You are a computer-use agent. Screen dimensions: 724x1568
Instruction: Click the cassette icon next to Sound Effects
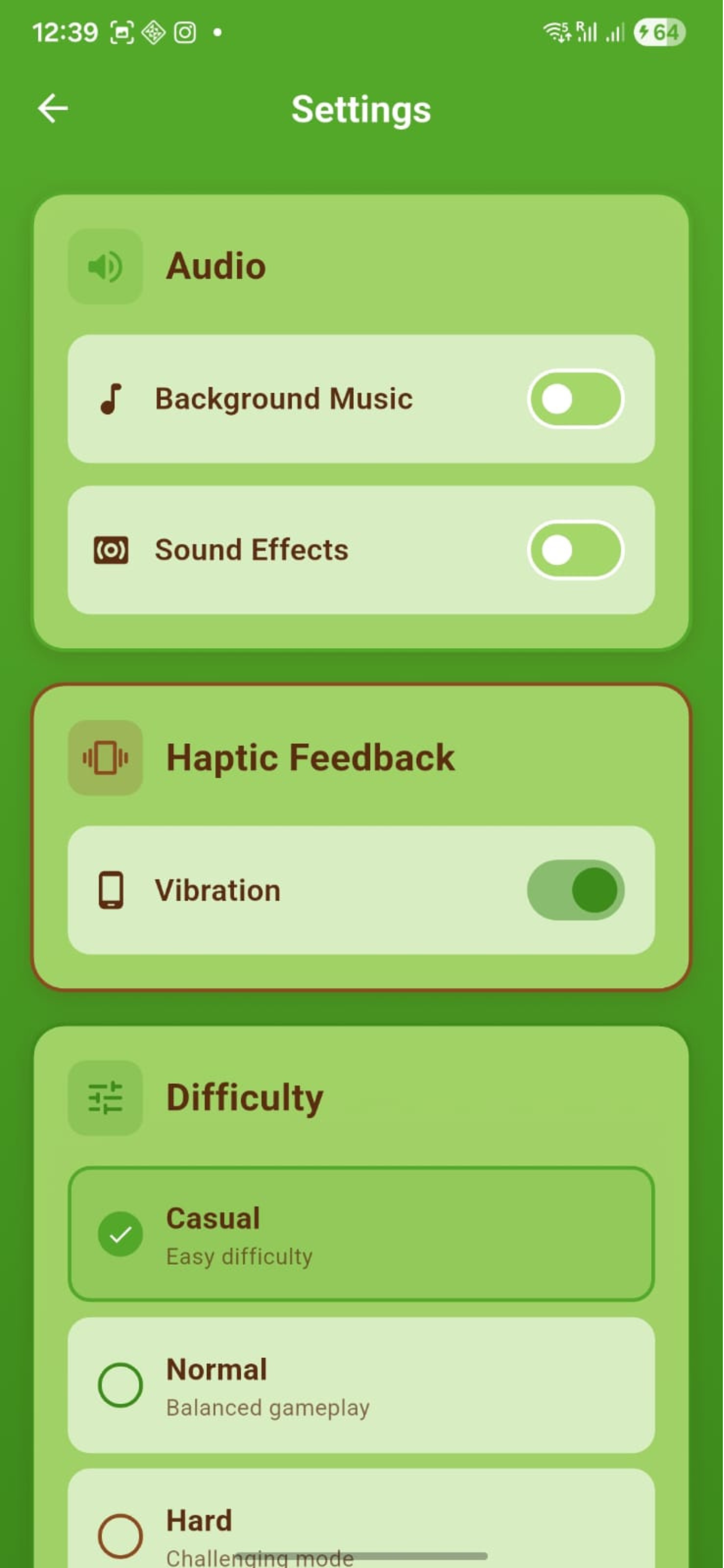click(x=111, y=548)
